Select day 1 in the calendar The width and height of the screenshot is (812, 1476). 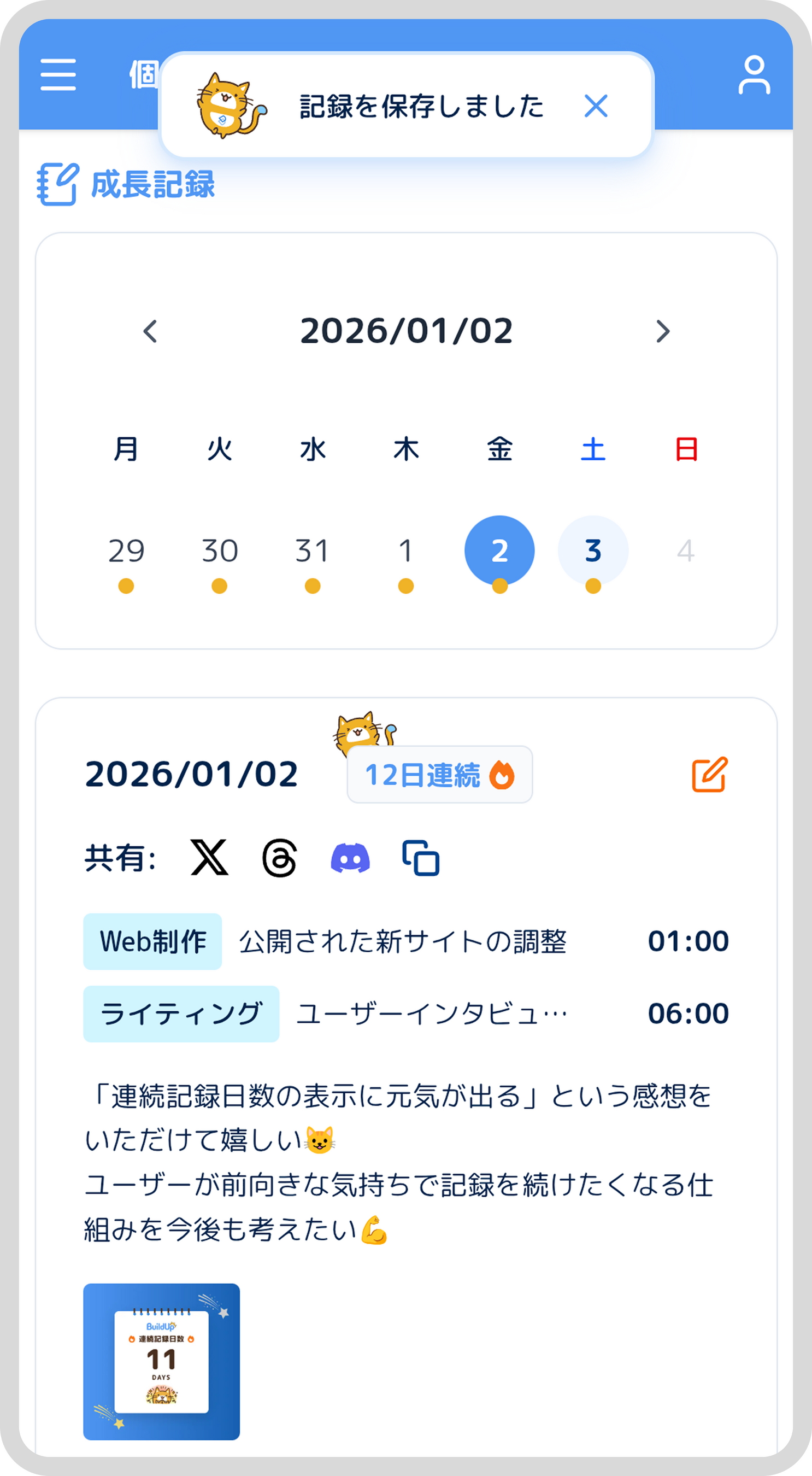[x=406, y=551]
